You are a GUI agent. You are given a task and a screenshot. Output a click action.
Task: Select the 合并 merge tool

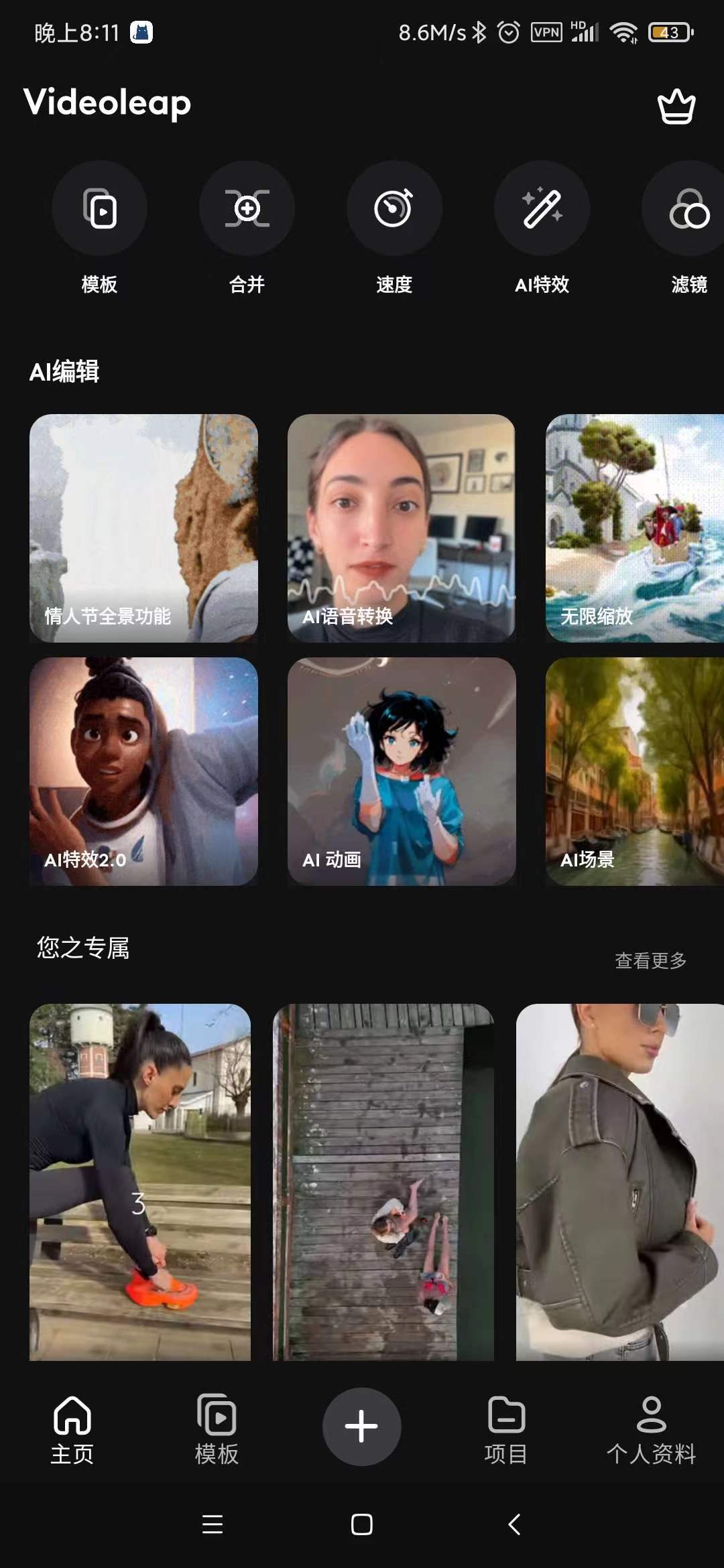[x=247, y=208]
